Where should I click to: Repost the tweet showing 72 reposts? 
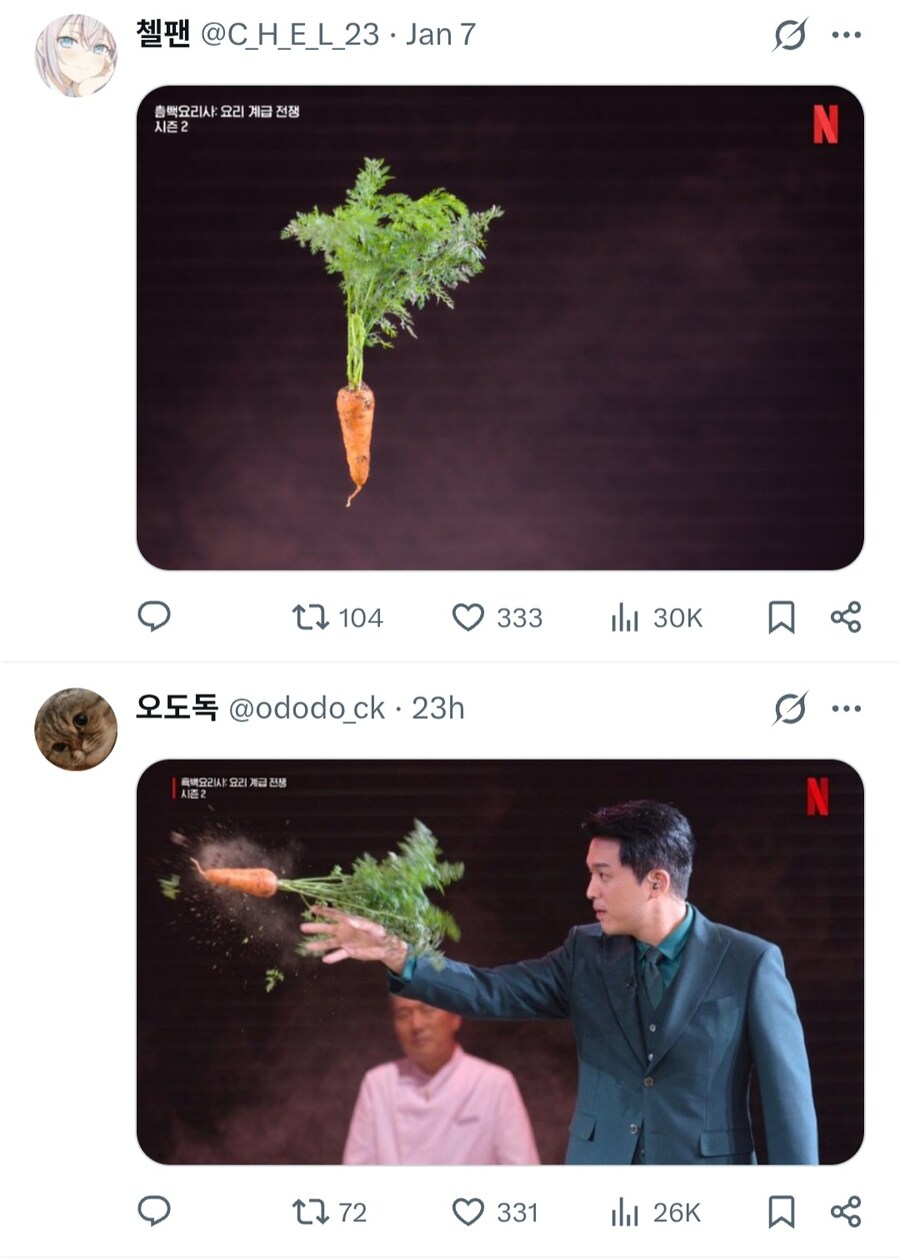coord(310,1211)
